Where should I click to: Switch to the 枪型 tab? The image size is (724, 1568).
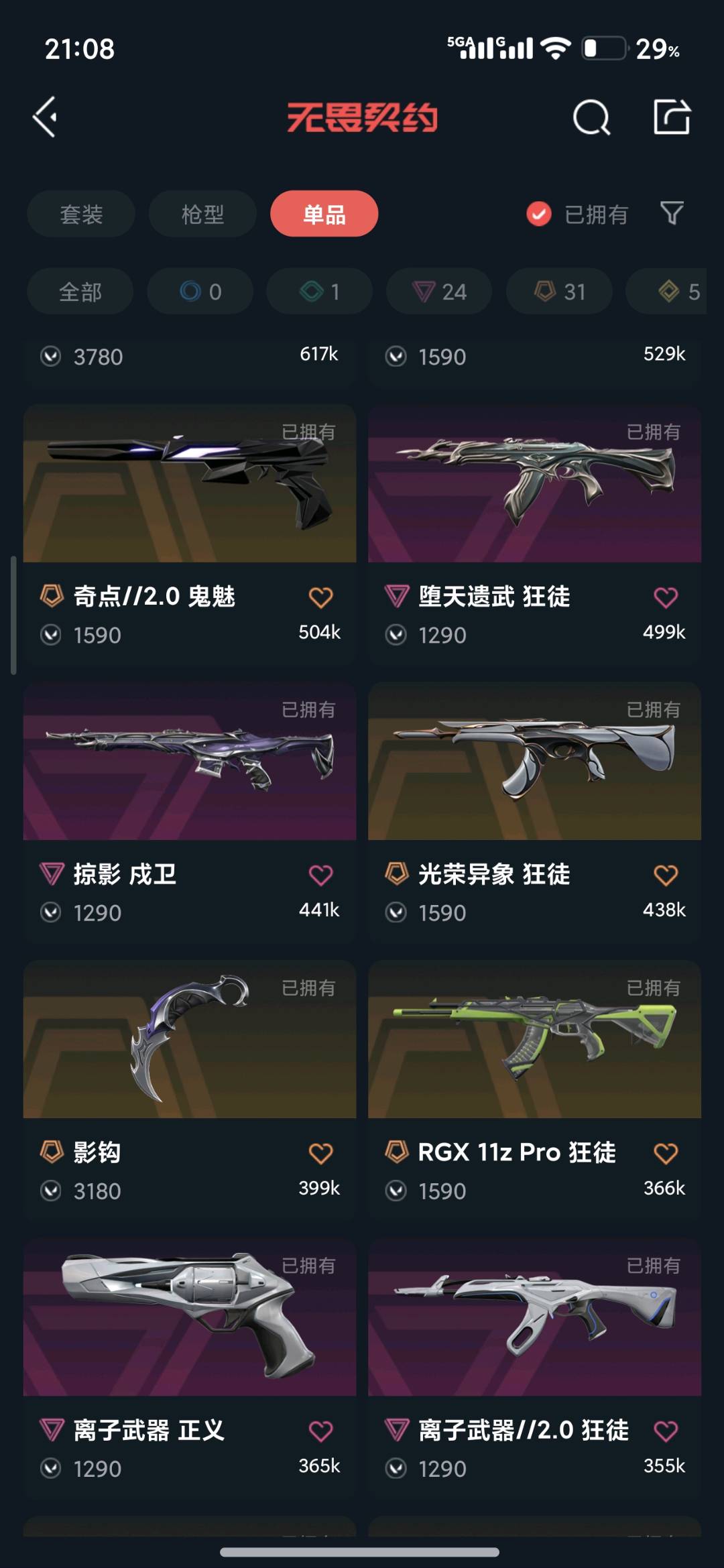pos(202,214)
